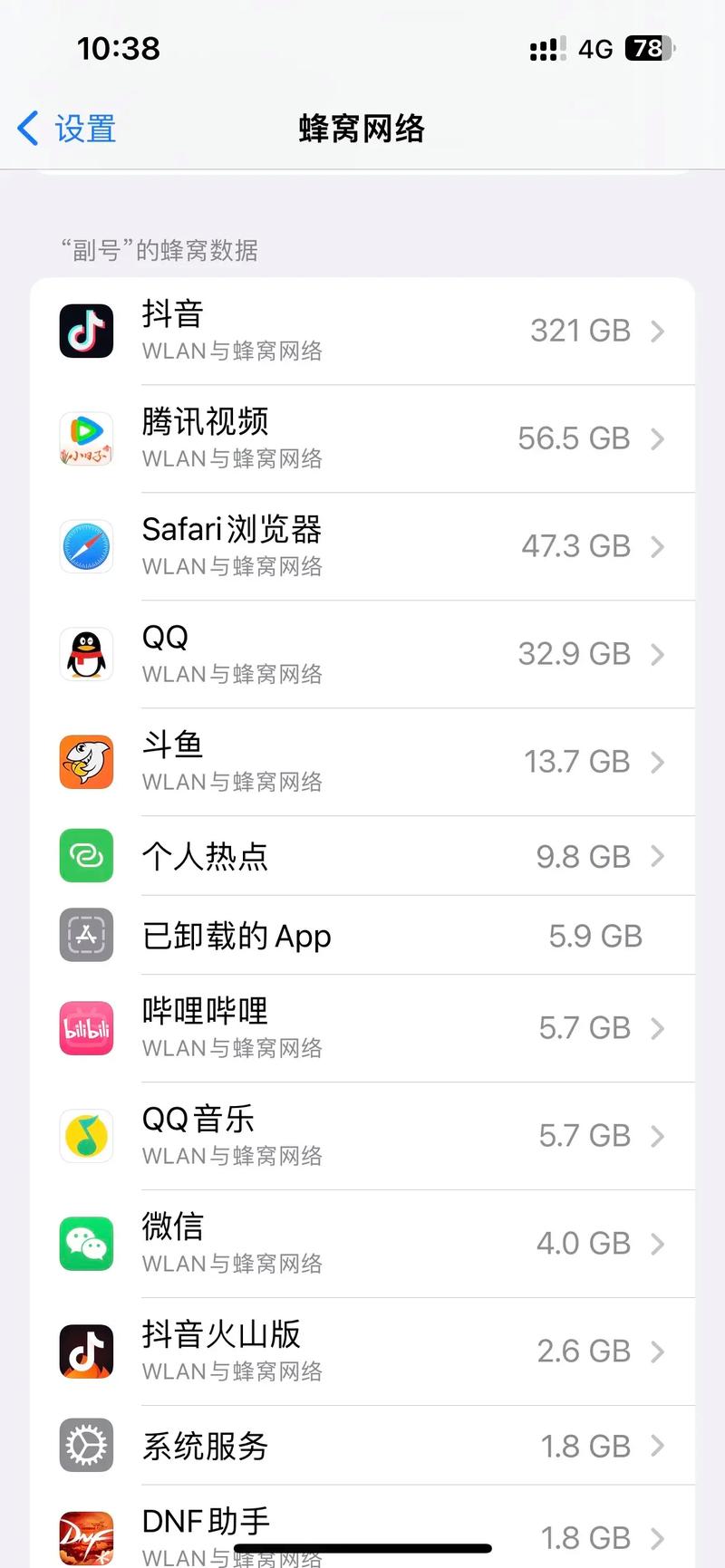Tap the 哔哩哔哩 bilibili icon
This screenshot has width=725, height=1568.
pos(85,1028)
